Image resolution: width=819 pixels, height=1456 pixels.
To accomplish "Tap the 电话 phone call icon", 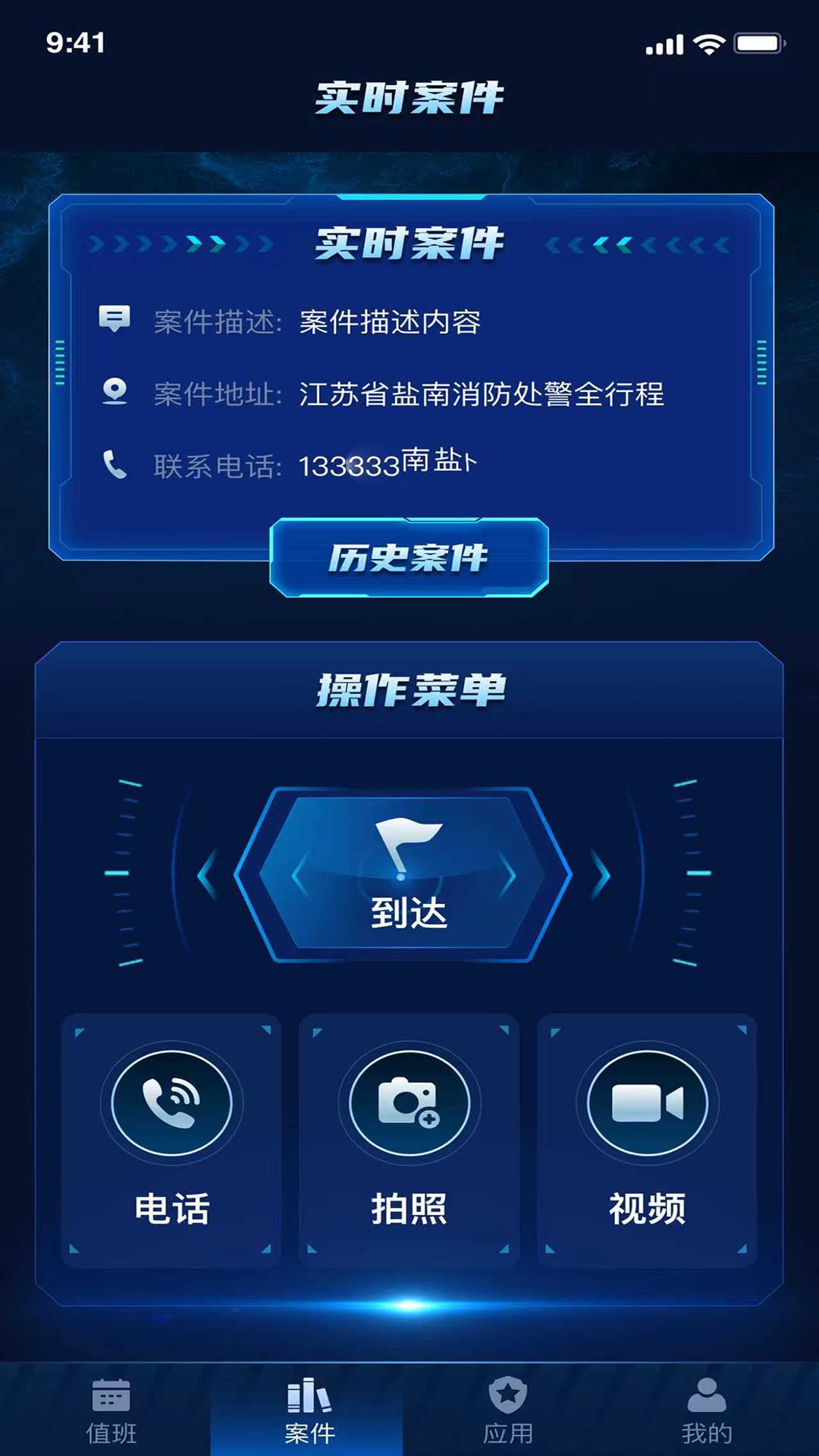I will coord(173,1103).
